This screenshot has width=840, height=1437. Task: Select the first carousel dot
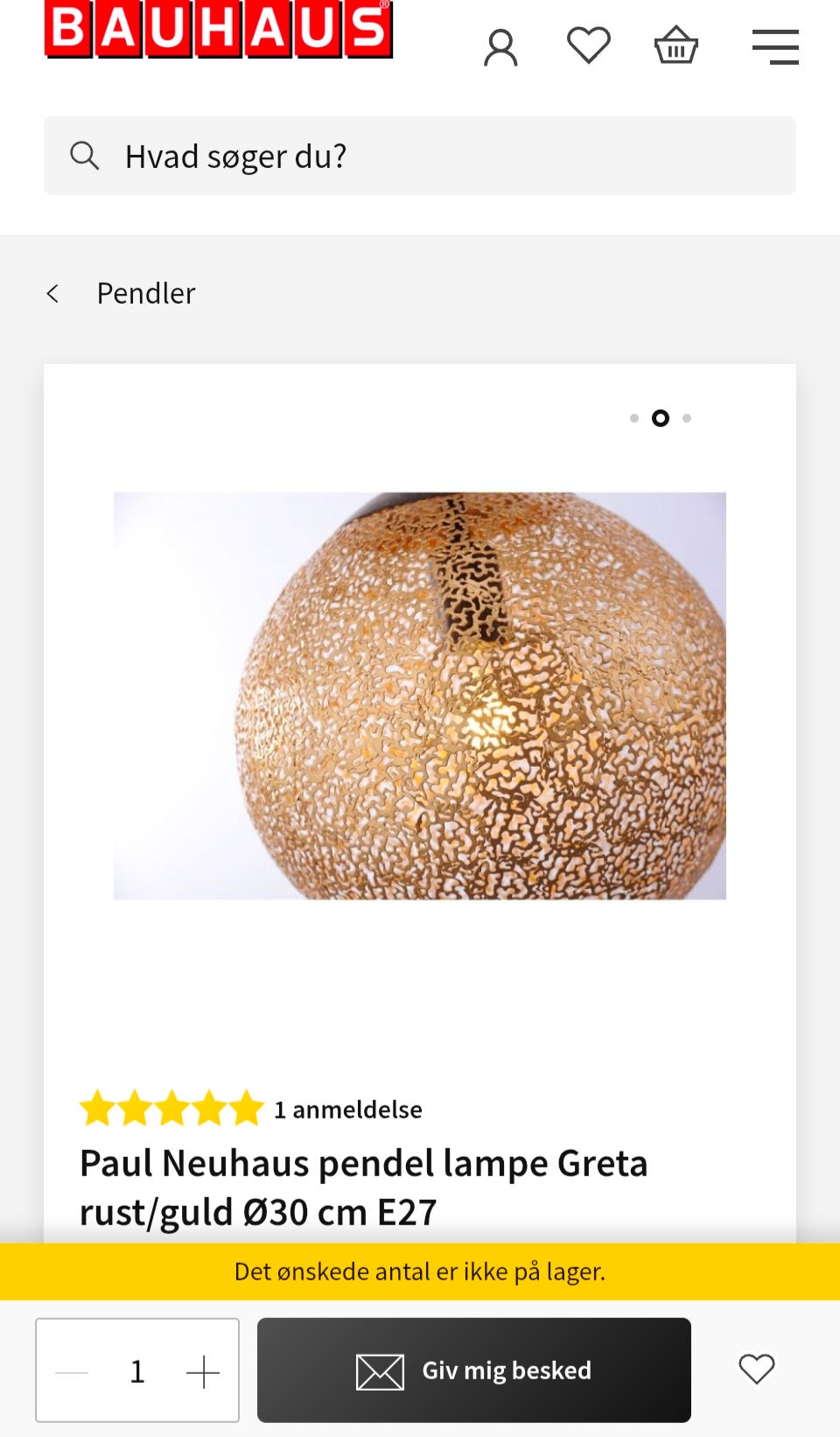(x=635, y=418)
